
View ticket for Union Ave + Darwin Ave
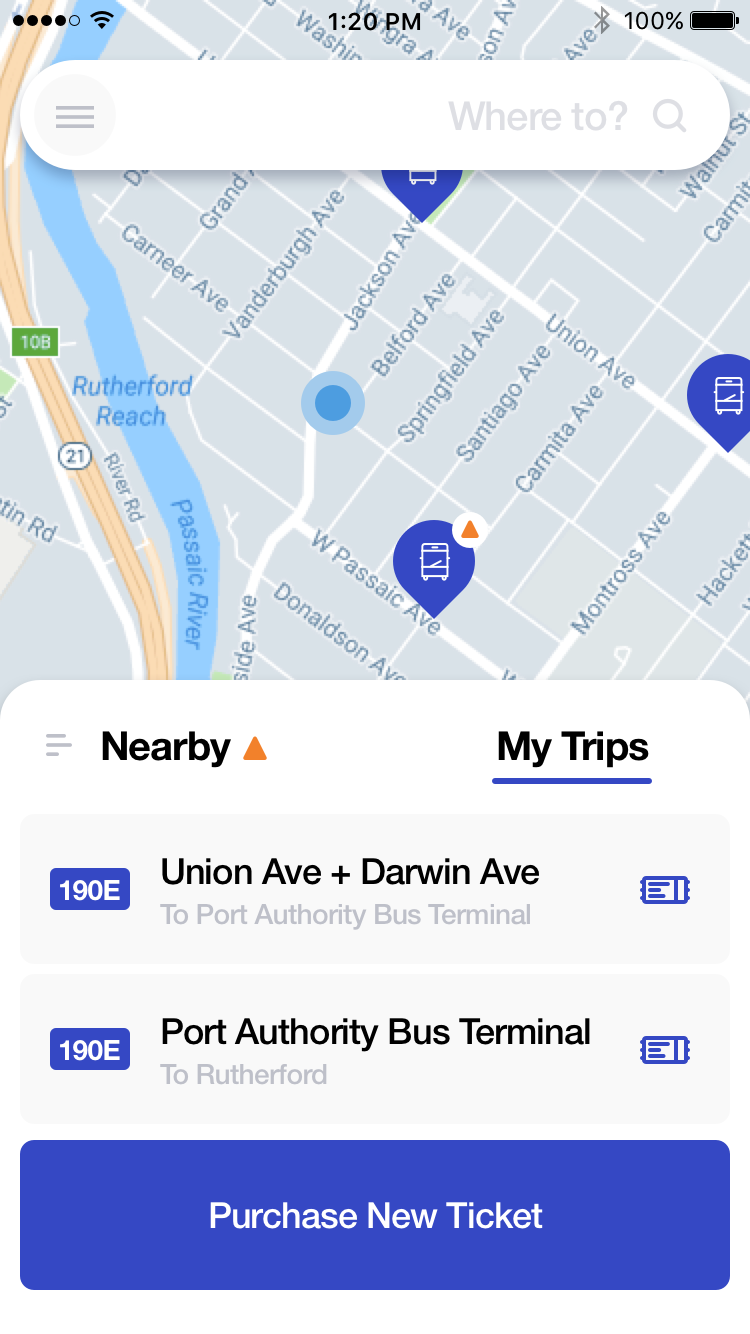665,889
